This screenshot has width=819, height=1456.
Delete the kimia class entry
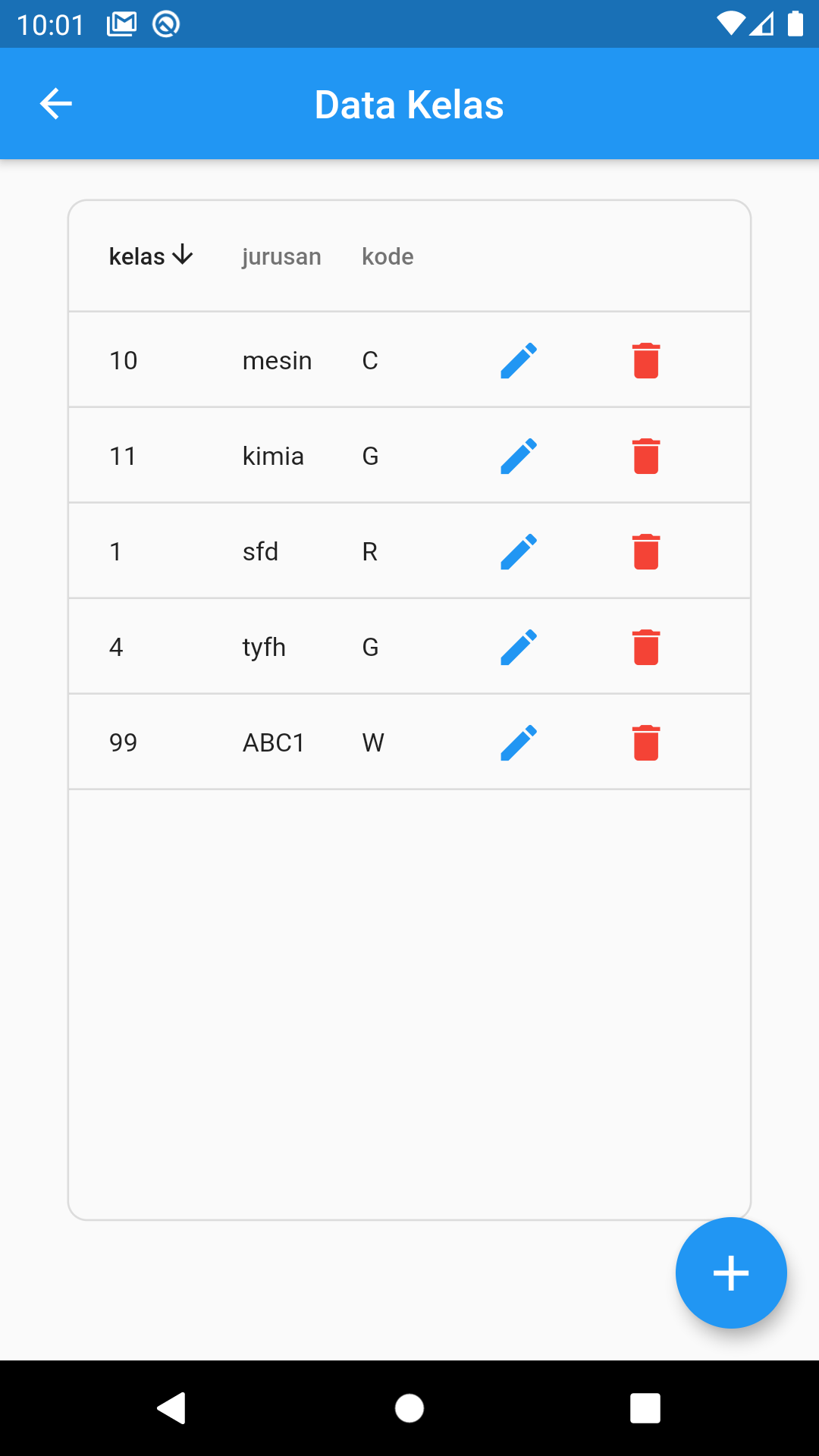(645, 456)
